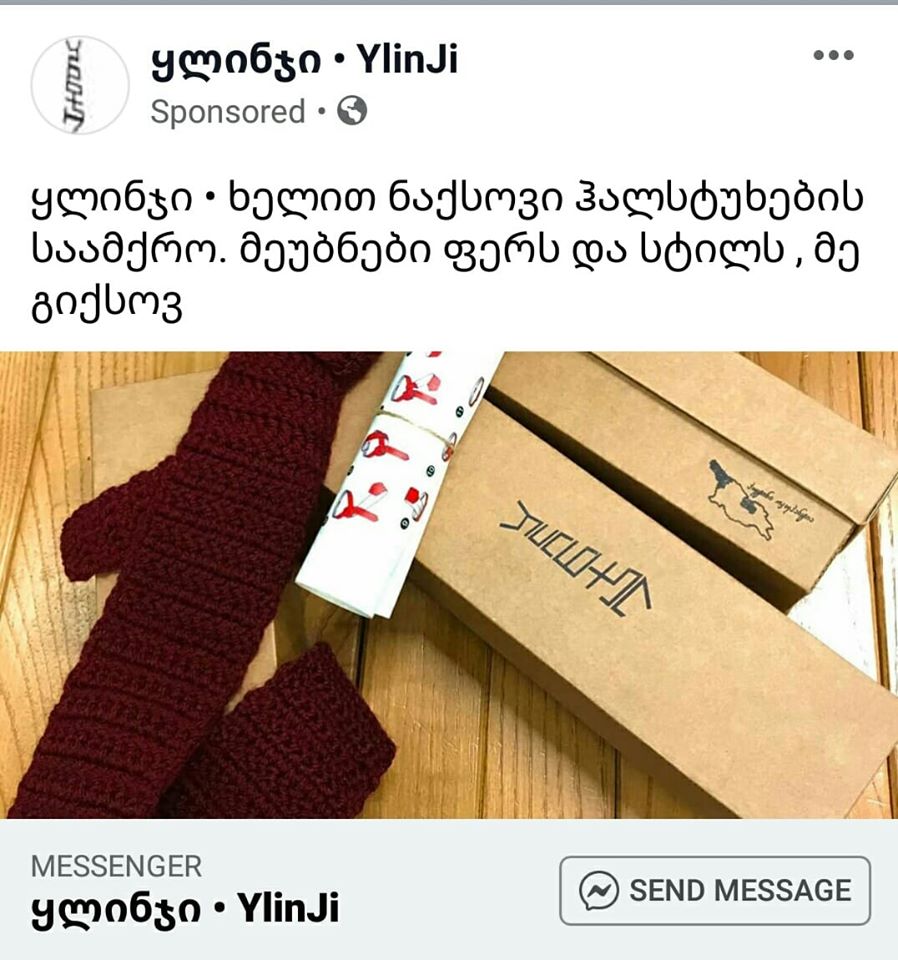Image resolution: width=898 pixels, height=960 pixels.
Task: Open the YlinJi page name link
Action: pyautogui.click(x=304, y=62)
